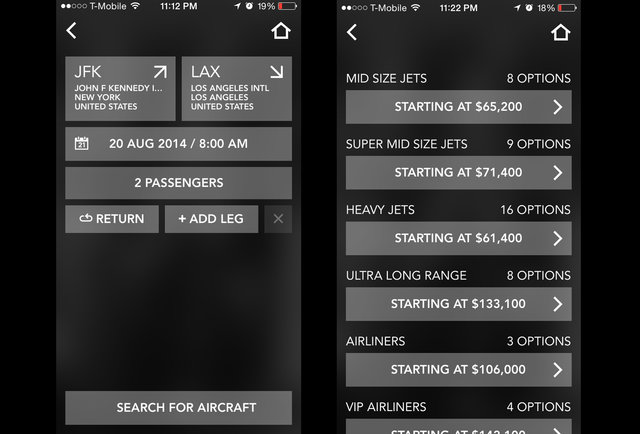This screenshot has width=640, height=434.
Task: Tap the Add Leg button
Action: click(211, 219)
